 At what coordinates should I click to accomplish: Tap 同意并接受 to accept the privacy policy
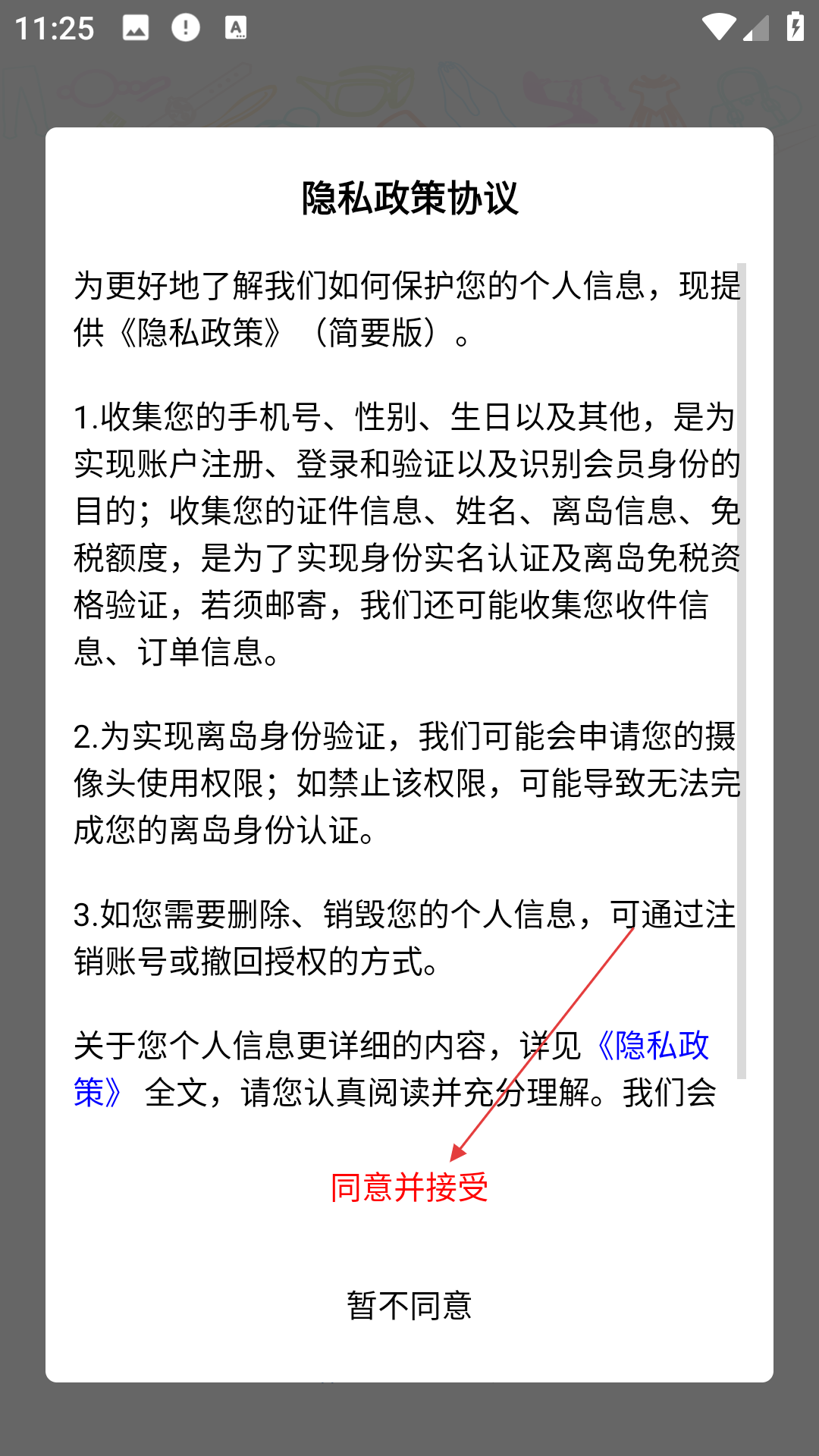pyautogui.click(x=409, y=1188)
